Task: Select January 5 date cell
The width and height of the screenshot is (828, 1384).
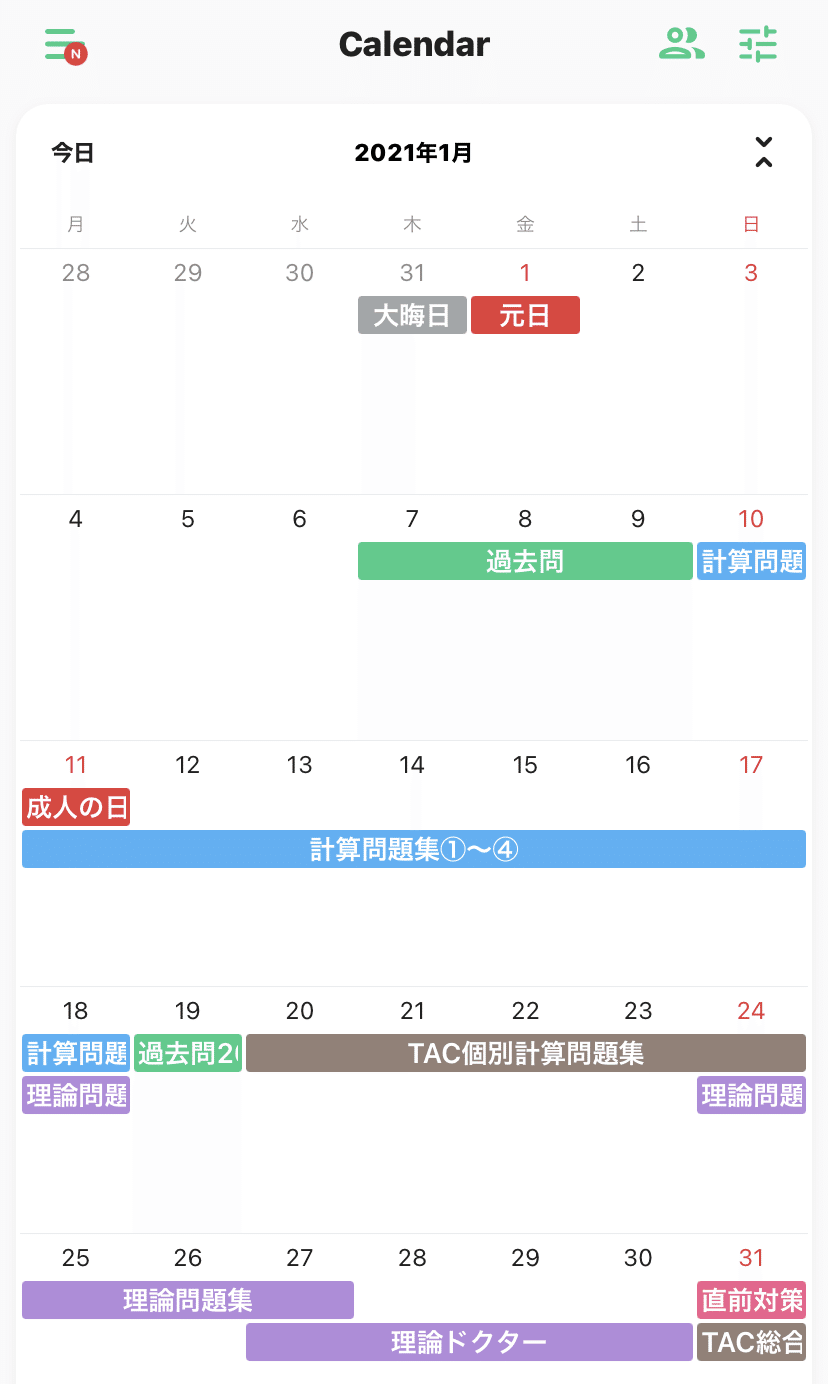Action: pos(188,618)
